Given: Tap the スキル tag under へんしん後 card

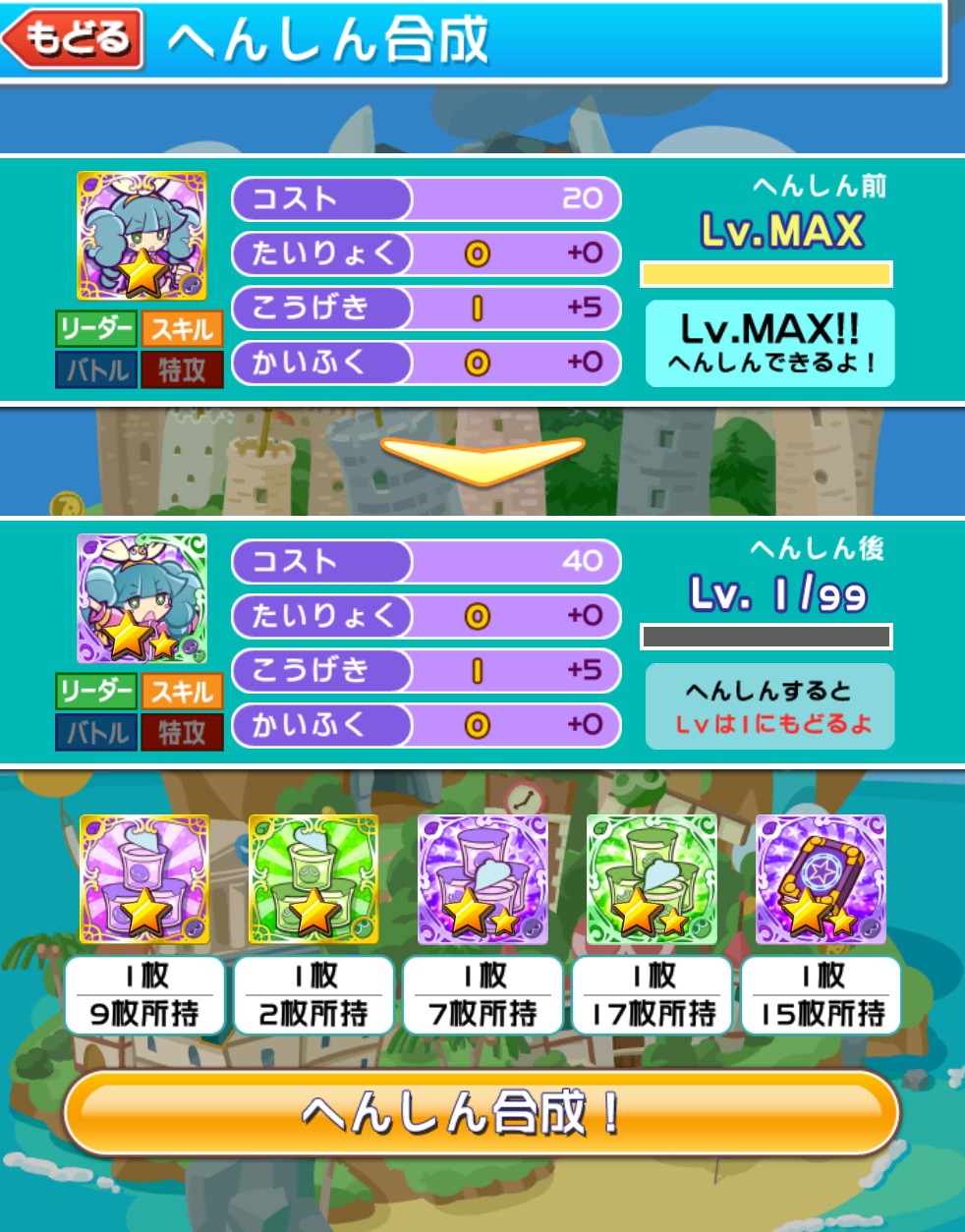Looking at the screenshot, I should pyautogui.click(x=182, y=692).
